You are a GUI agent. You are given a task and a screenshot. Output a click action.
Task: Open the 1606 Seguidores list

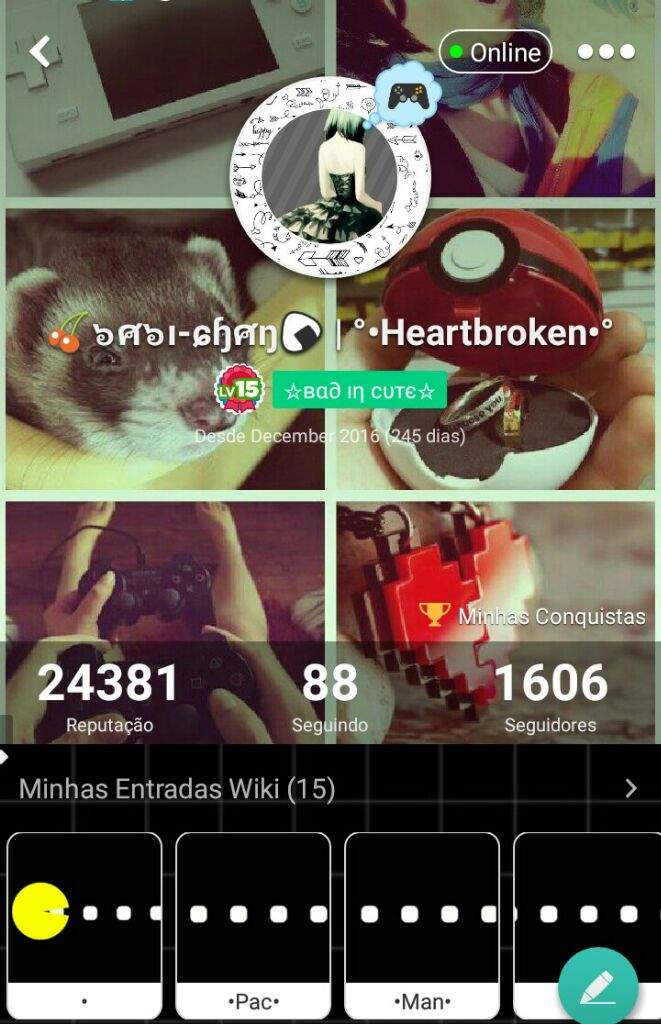pyautogui.click(x=550, y=696)
